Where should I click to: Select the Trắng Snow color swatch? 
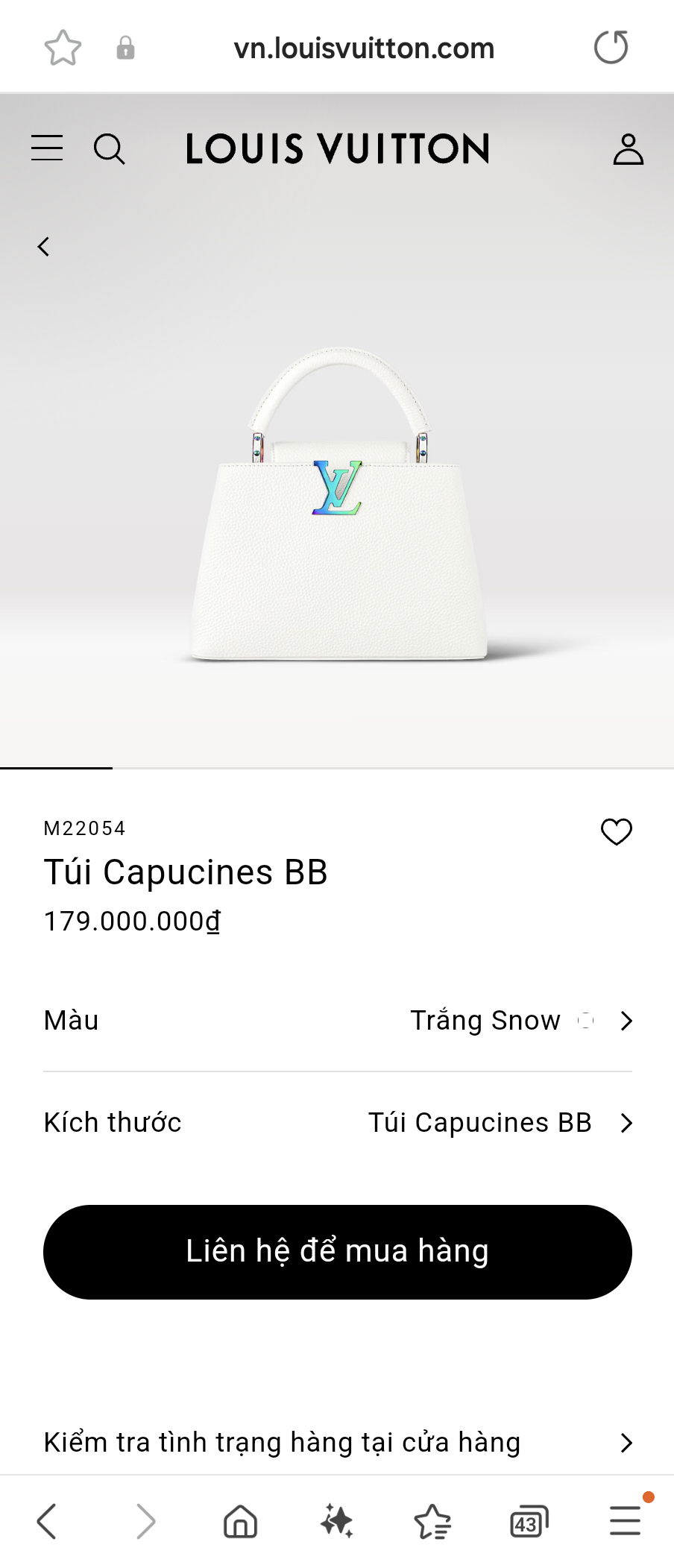click(x=585, y=1021)
